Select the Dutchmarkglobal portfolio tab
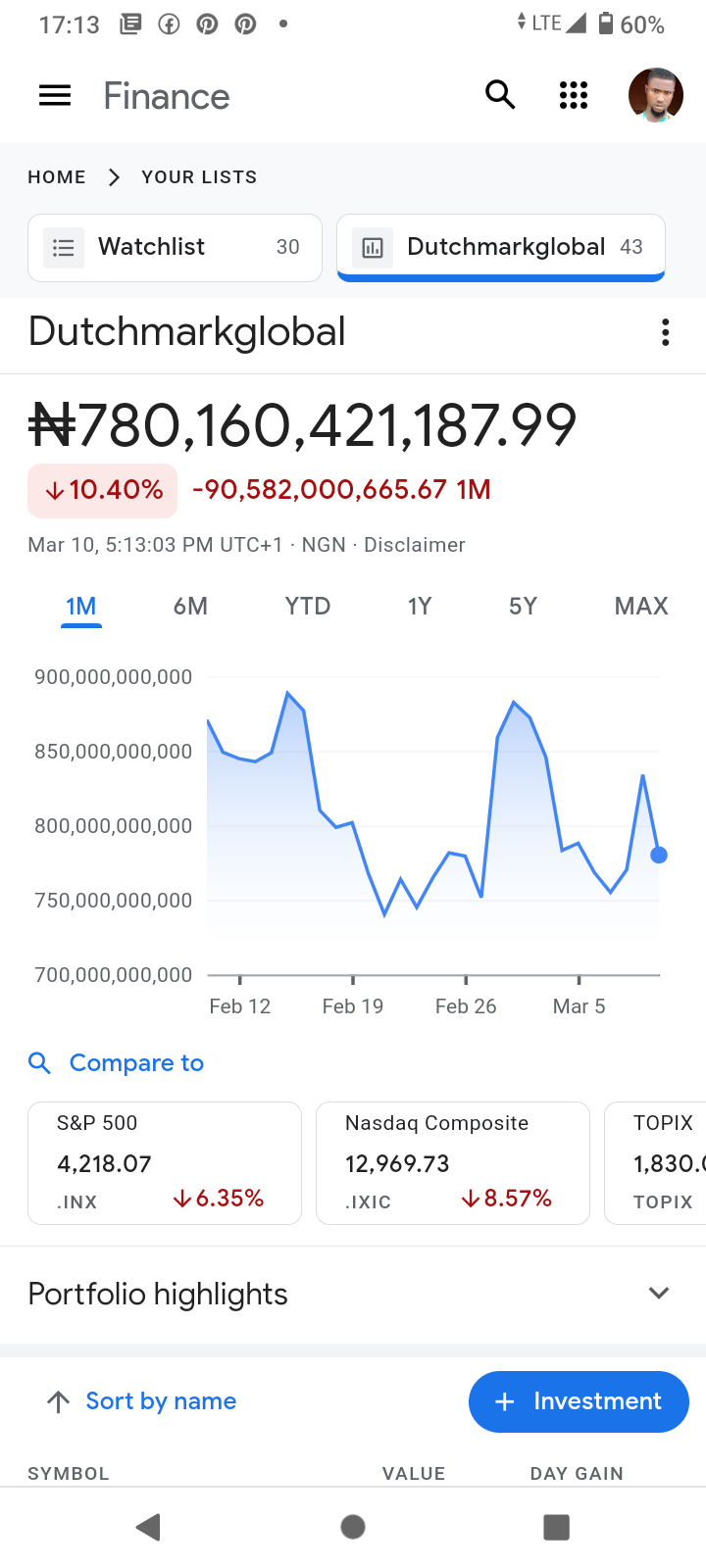Viewport: 706px width, 1568px height. pyautogui.click(x=501, y=247)
